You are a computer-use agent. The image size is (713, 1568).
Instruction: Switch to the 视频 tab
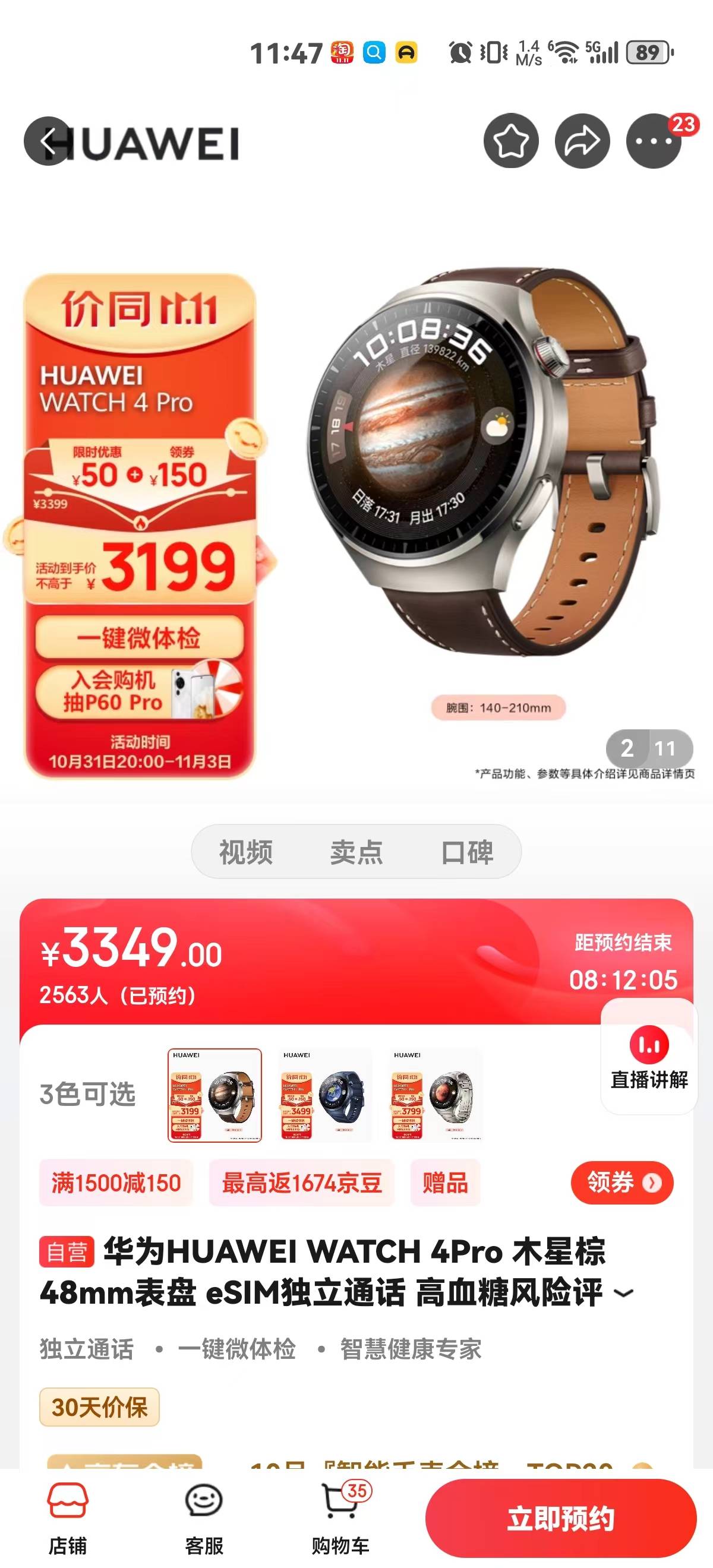click(x=246, y=852)
